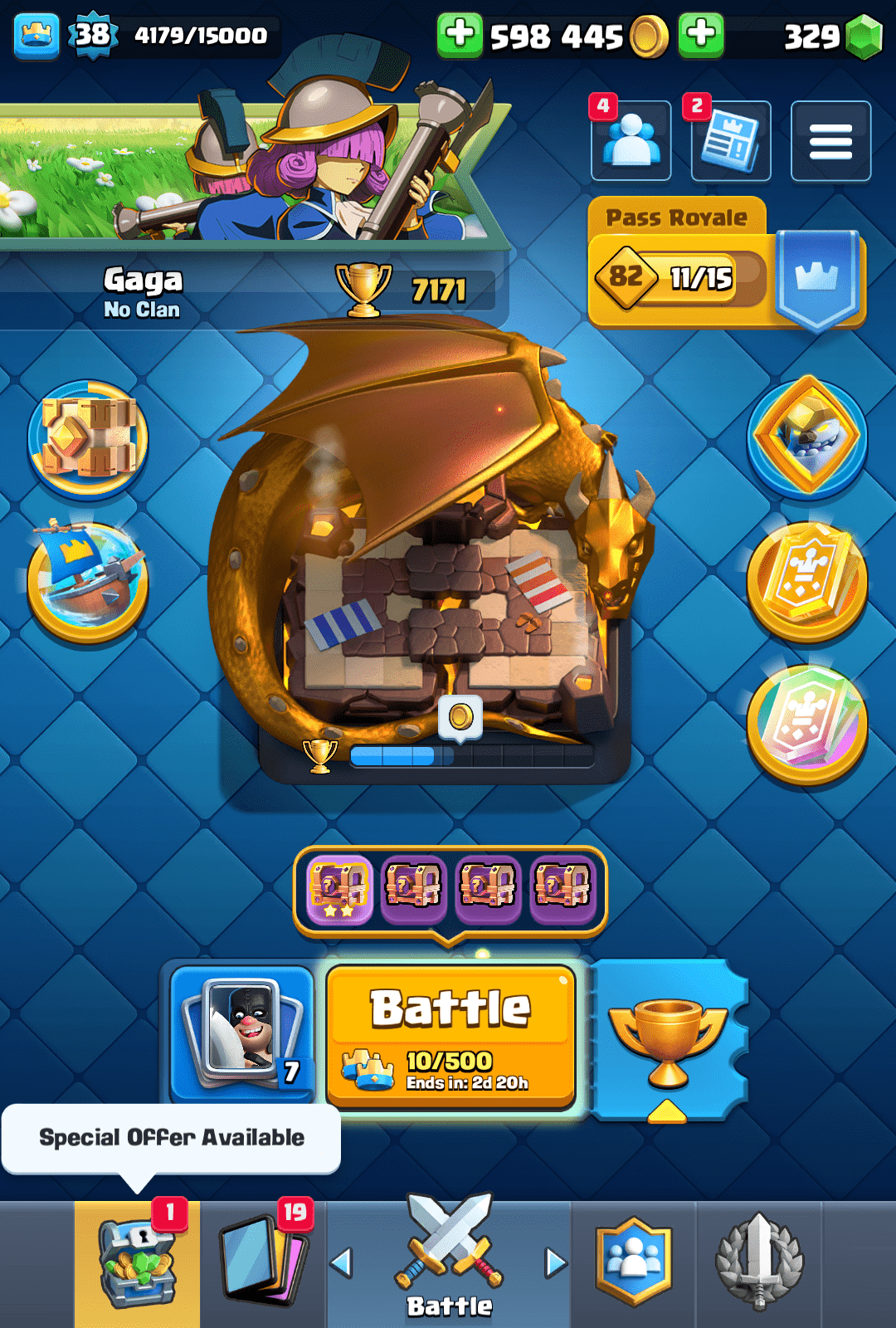
Task: Start a match with the Battle button
Action: click(450, 1035)
